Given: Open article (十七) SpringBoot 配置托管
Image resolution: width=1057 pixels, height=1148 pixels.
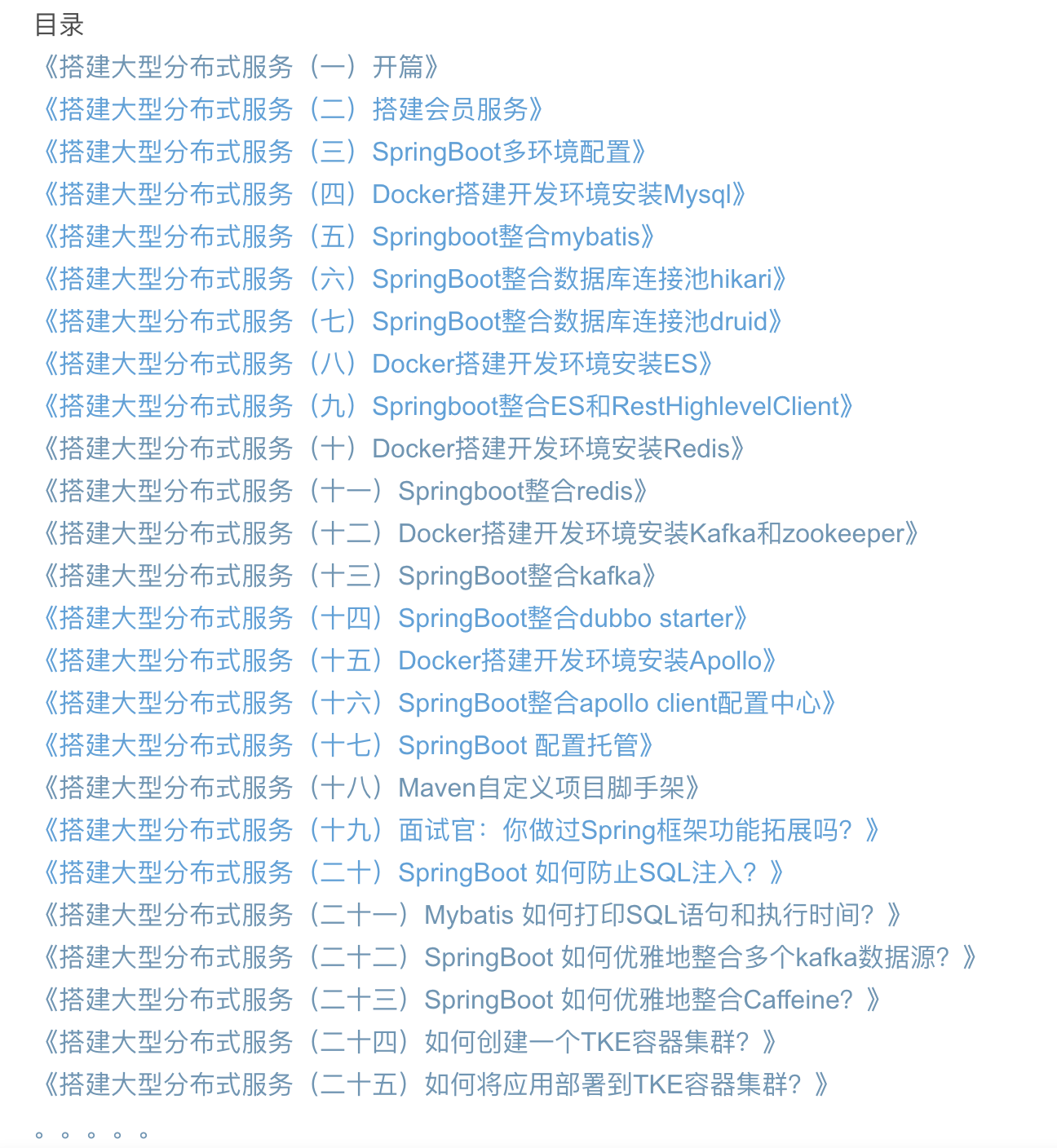Looking at the screenshot, I should pyautogui.click(x=347, y=745).
